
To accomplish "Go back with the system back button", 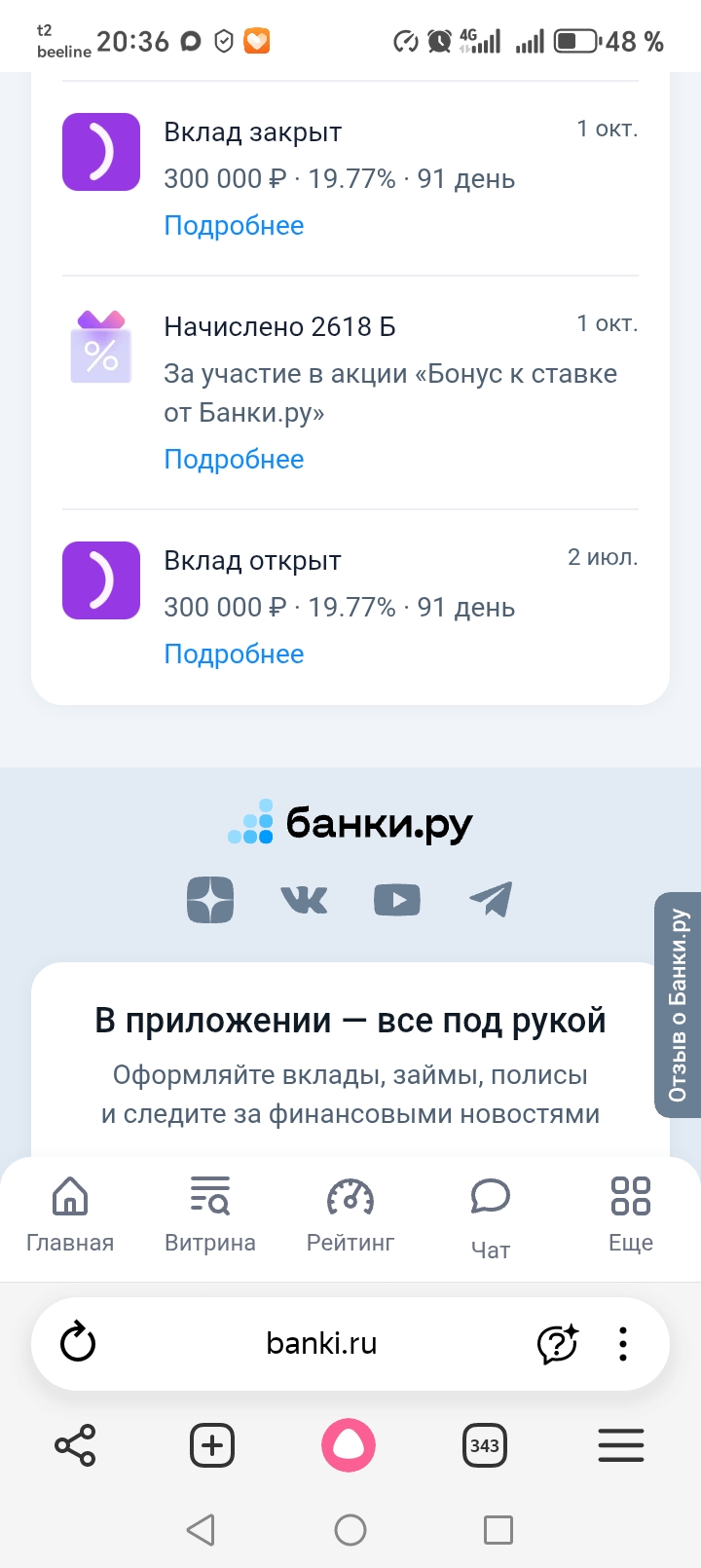I will (201, 1530).
